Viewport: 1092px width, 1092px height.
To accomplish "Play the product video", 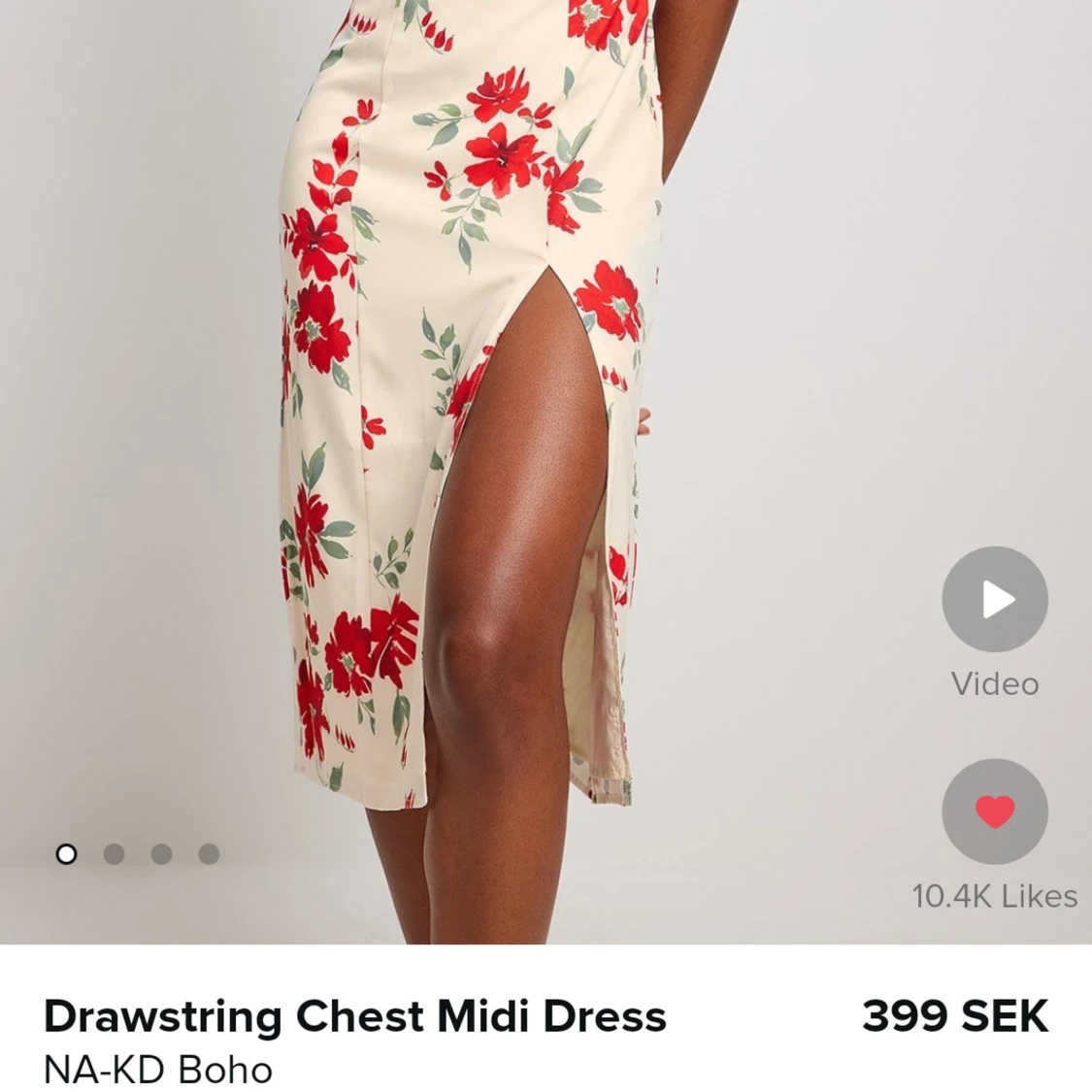I will coord(994,599).
